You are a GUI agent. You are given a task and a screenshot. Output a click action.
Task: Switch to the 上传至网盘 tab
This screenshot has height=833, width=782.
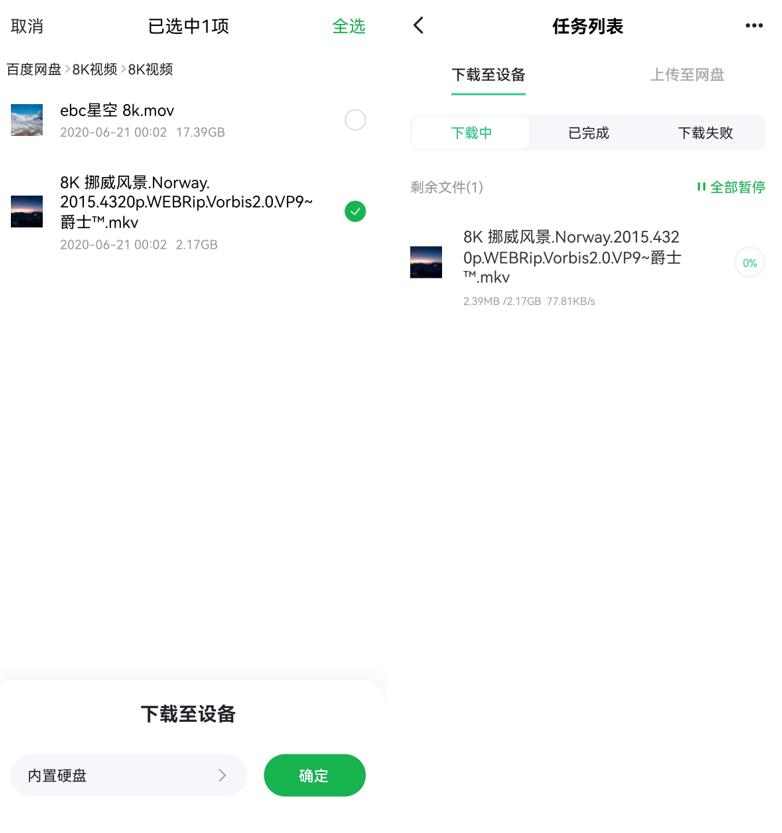tap(686, 74)
